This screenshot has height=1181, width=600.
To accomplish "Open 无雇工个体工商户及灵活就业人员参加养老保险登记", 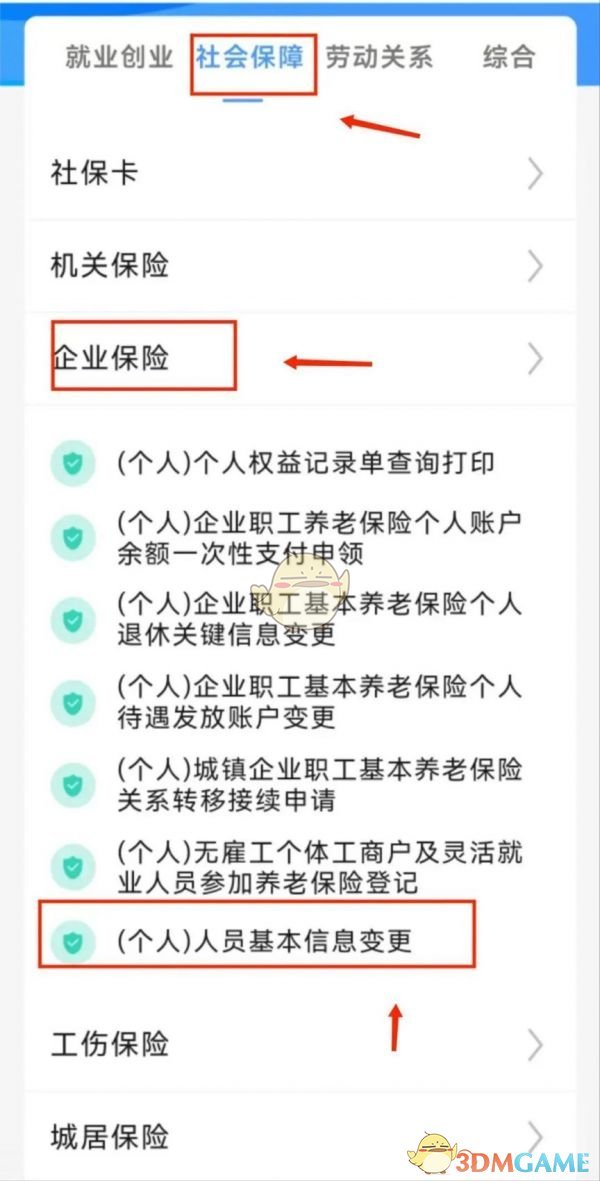I will [320, 867].
